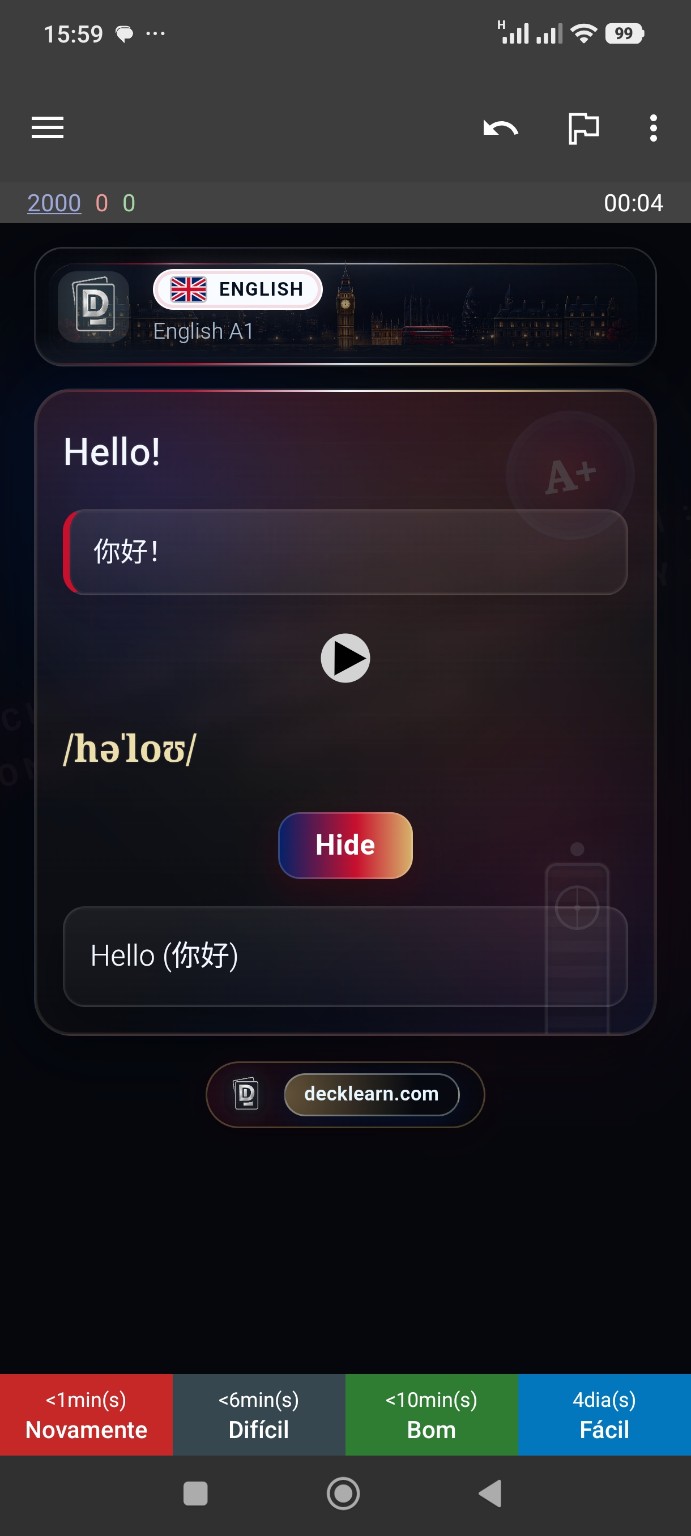691x1536 pixels.
Task: Open the overflow options menu
Action: coord(653,128)
